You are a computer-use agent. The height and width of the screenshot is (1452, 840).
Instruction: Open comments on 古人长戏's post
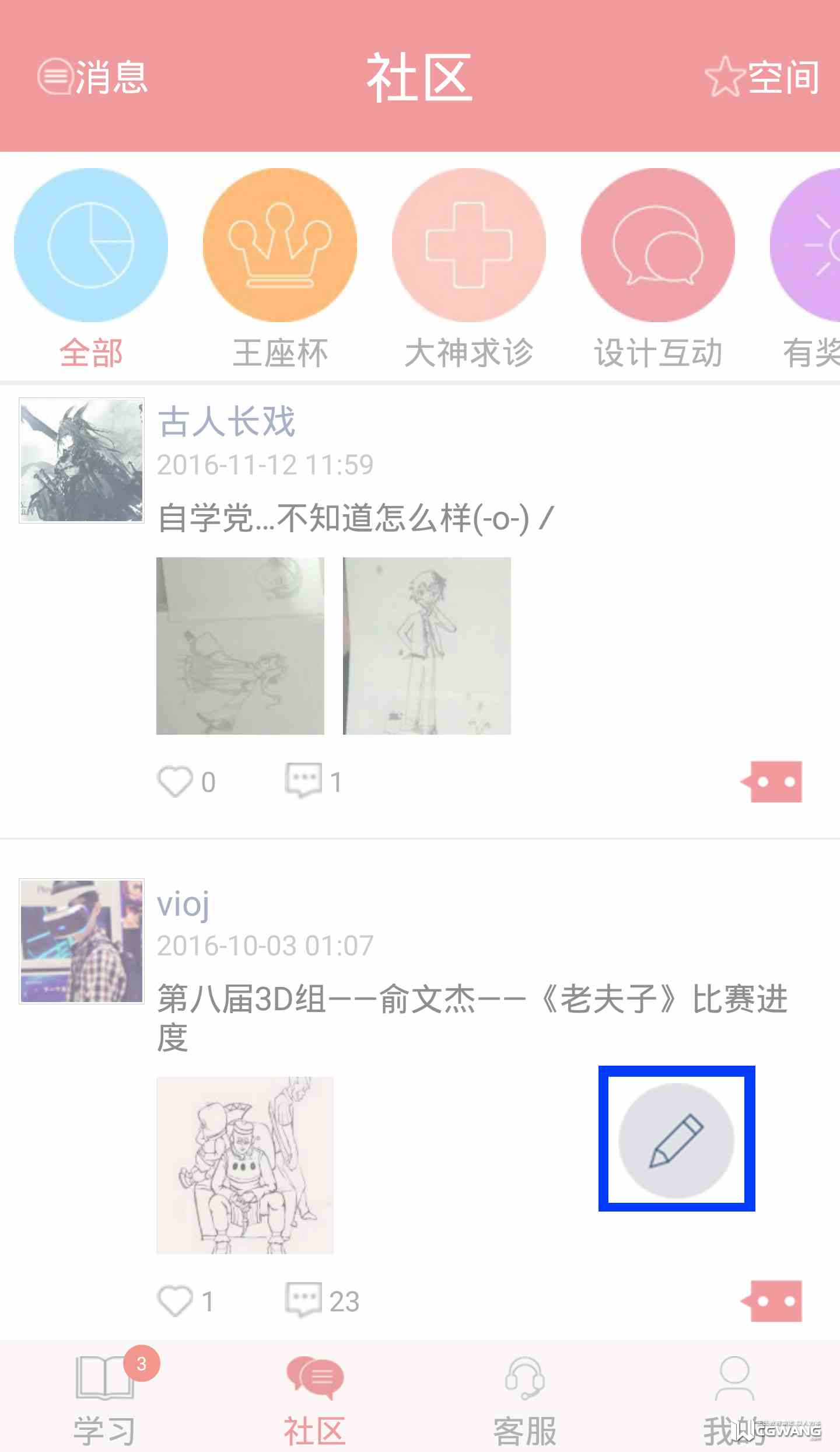(304, 781)
